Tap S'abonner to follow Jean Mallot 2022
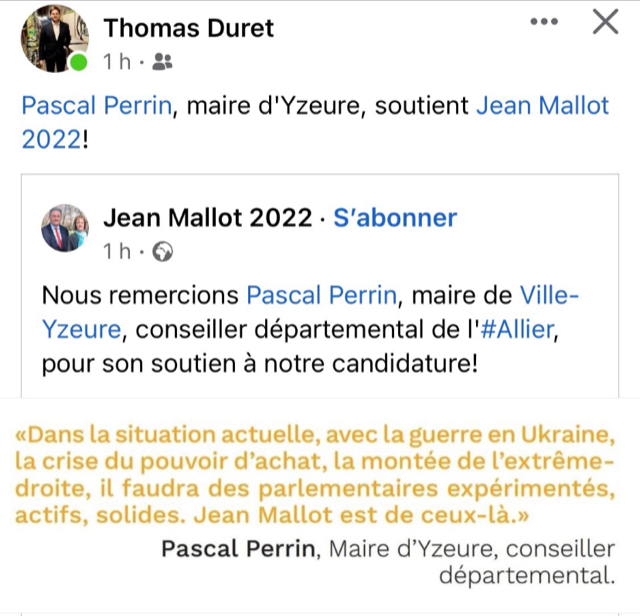Image resolution: width=640 pixels, height=616 pixels. (395, 217)
